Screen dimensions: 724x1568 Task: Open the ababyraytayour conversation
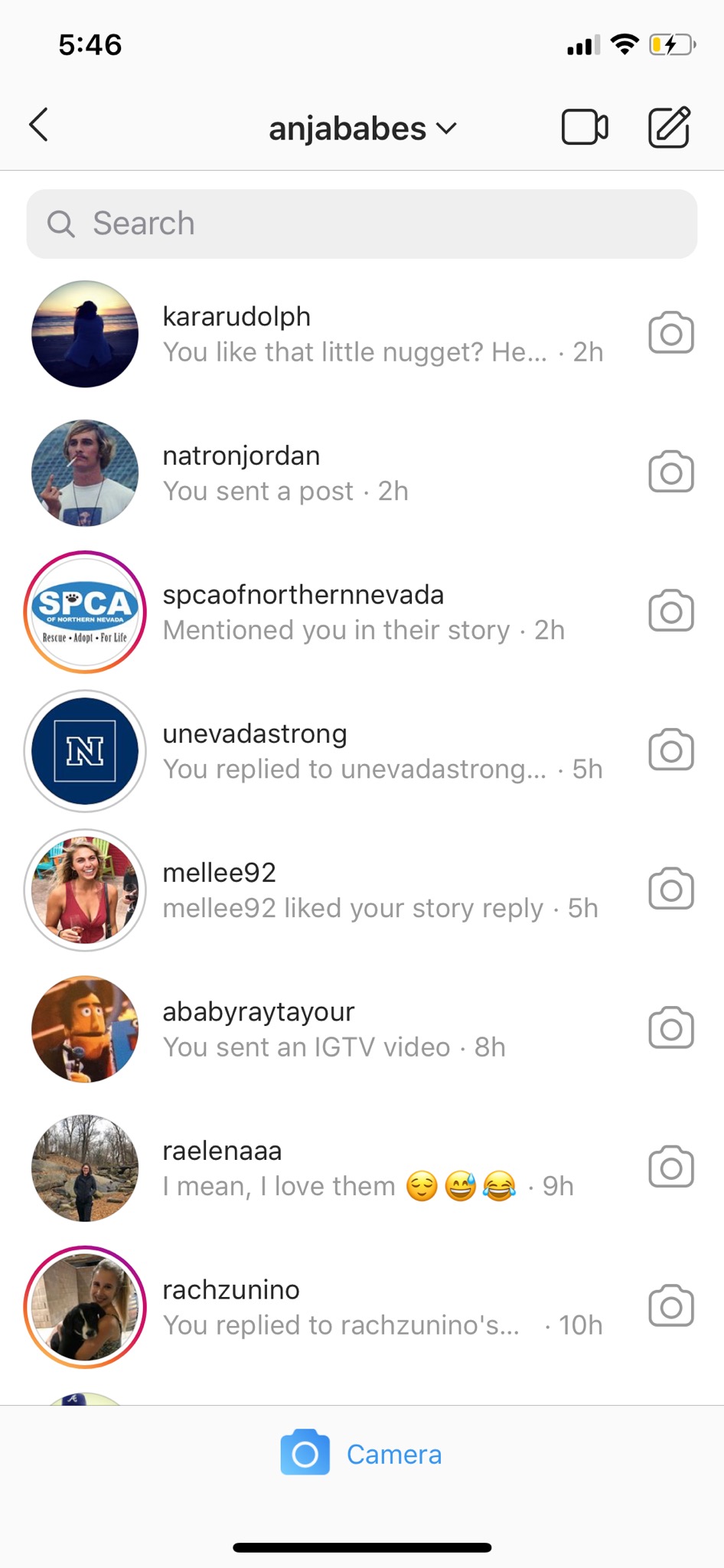pos(383,1029)
